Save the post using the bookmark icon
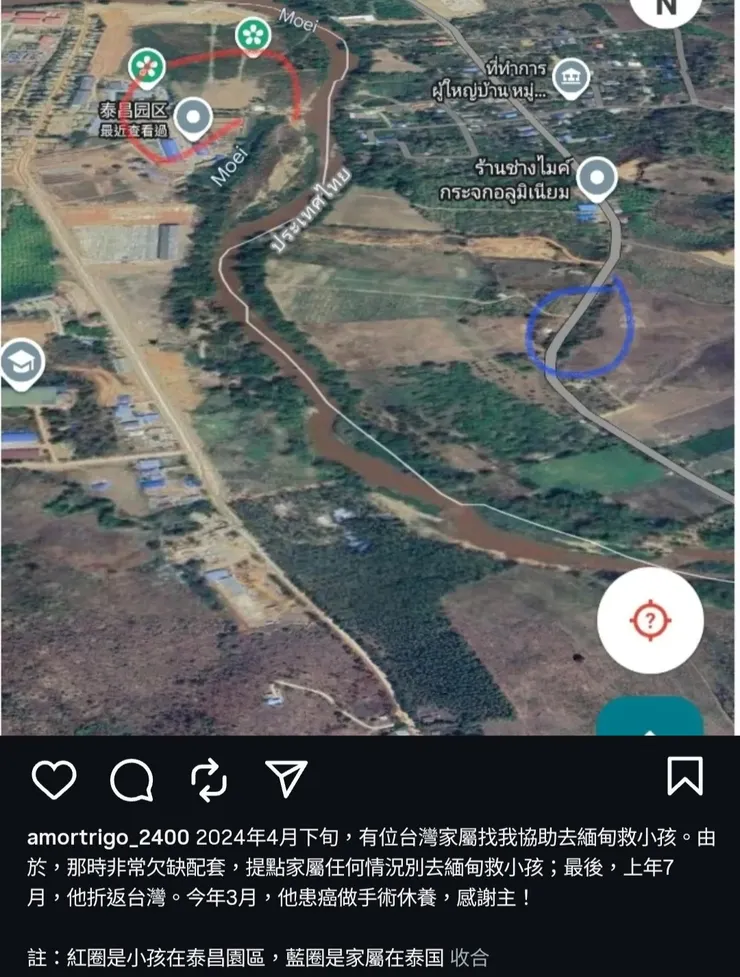This screenshot has height=977, width=740. click(684, 778)
